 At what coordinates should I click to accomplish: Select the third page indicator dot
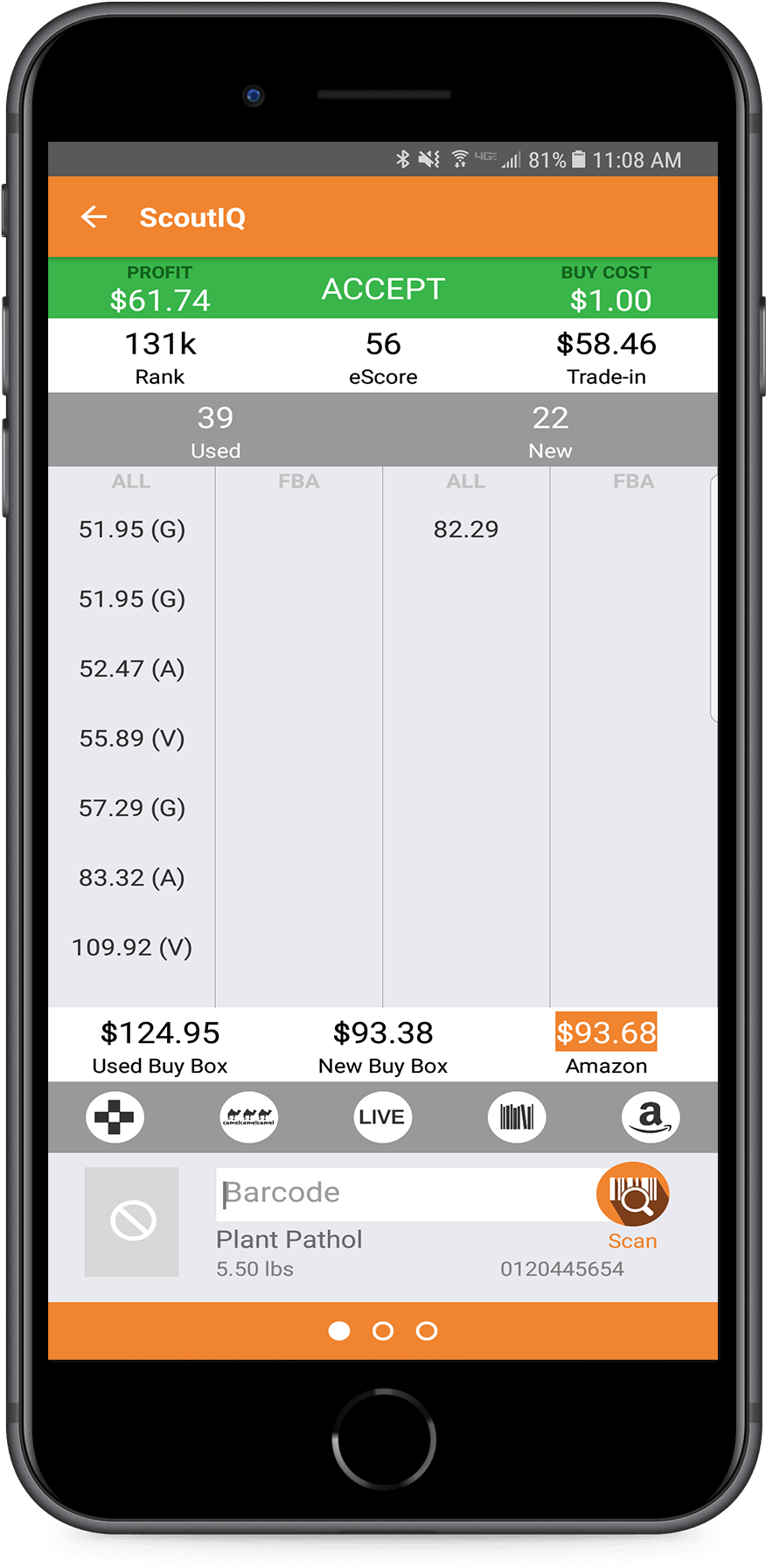427,1331
